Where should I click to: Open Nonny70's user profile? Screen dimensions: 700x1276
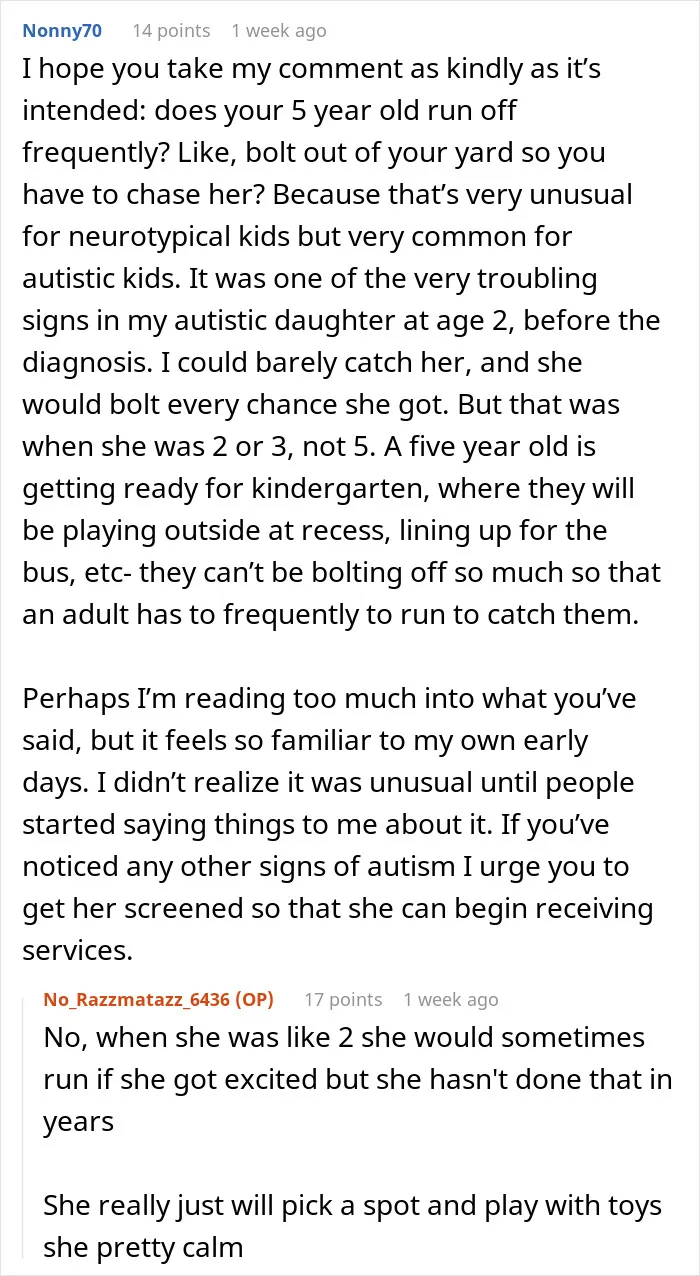pos(62,31)
